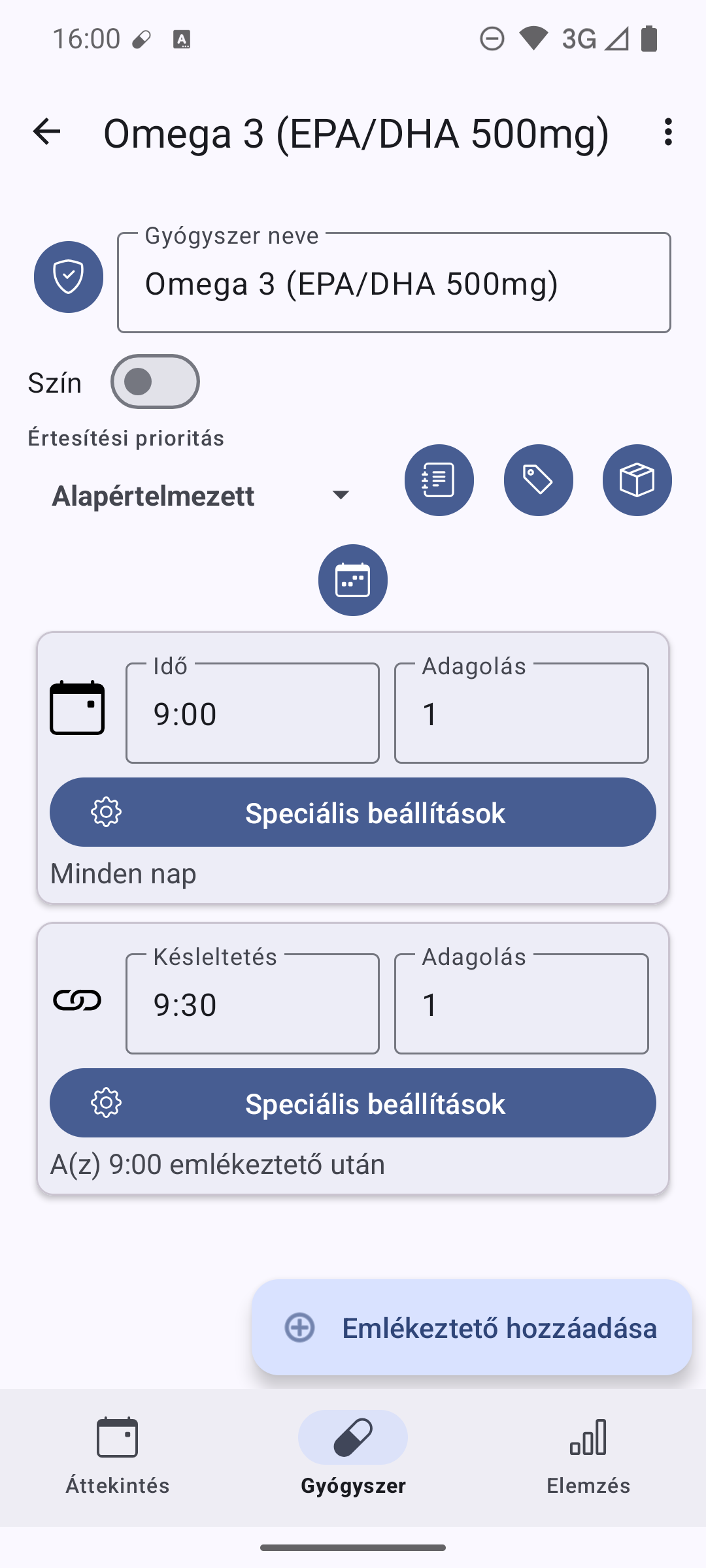Change the Késleltetés field showing 9:30
Screen dimensions: 706x1568
coord(252,1004)
